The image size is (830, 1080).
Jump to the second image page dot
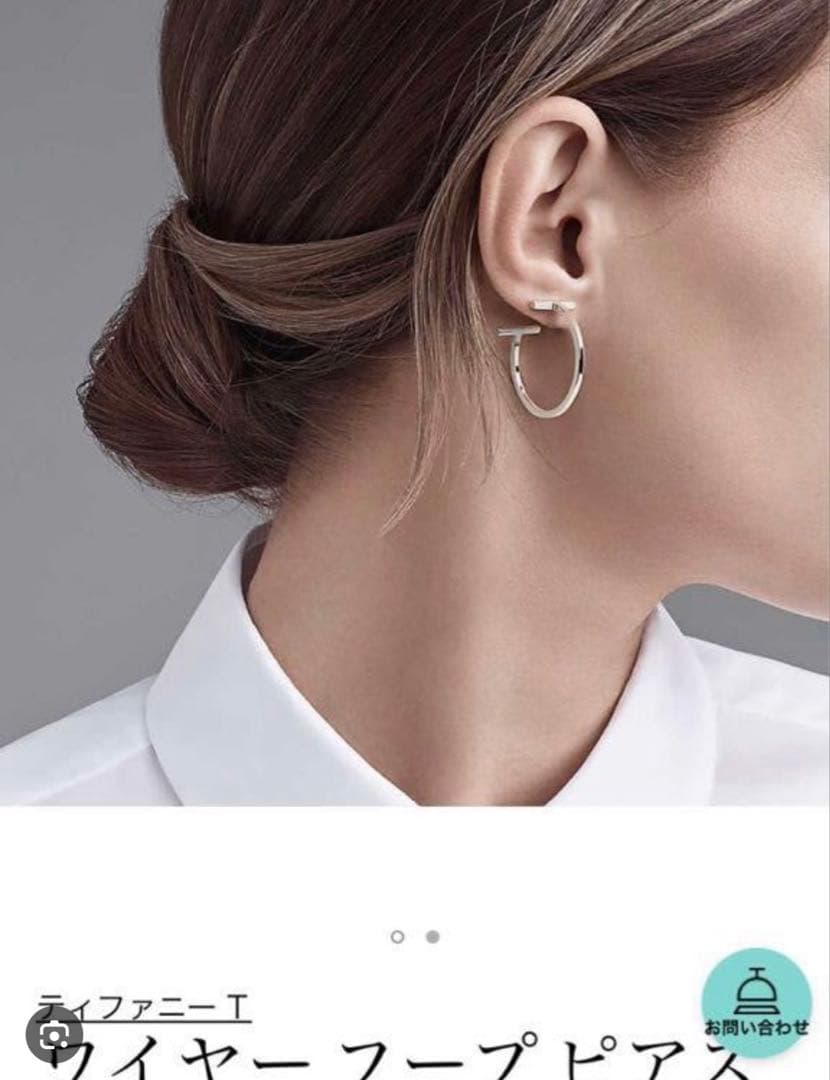coord(432,937)
